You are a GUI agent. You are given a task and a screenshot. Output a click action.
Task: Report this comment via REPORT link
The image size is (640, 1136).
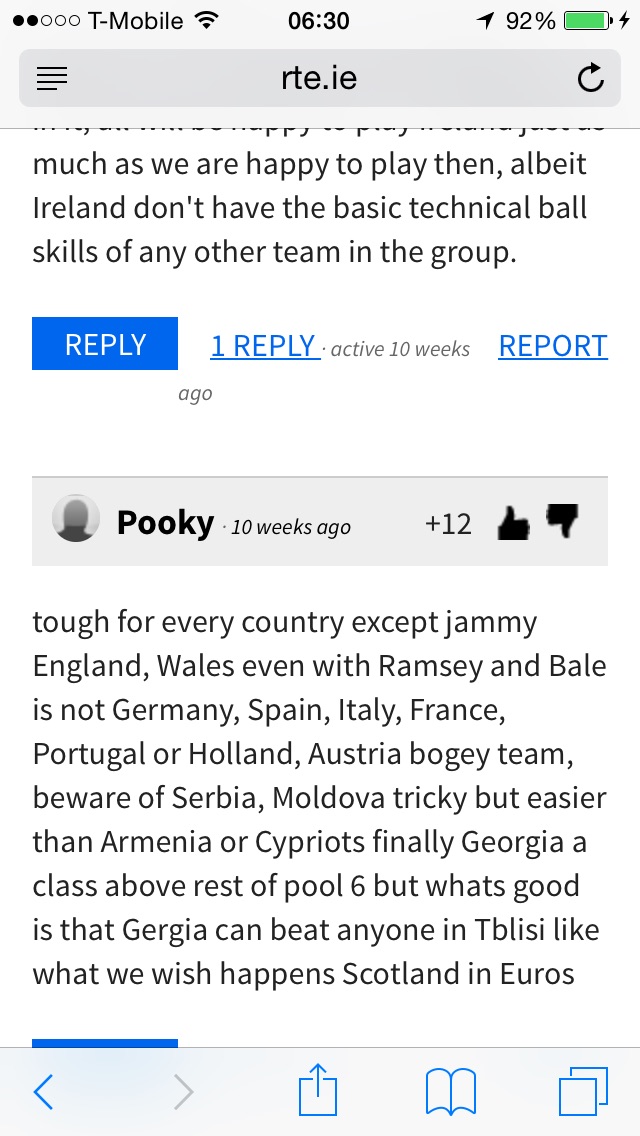[553, 346]
